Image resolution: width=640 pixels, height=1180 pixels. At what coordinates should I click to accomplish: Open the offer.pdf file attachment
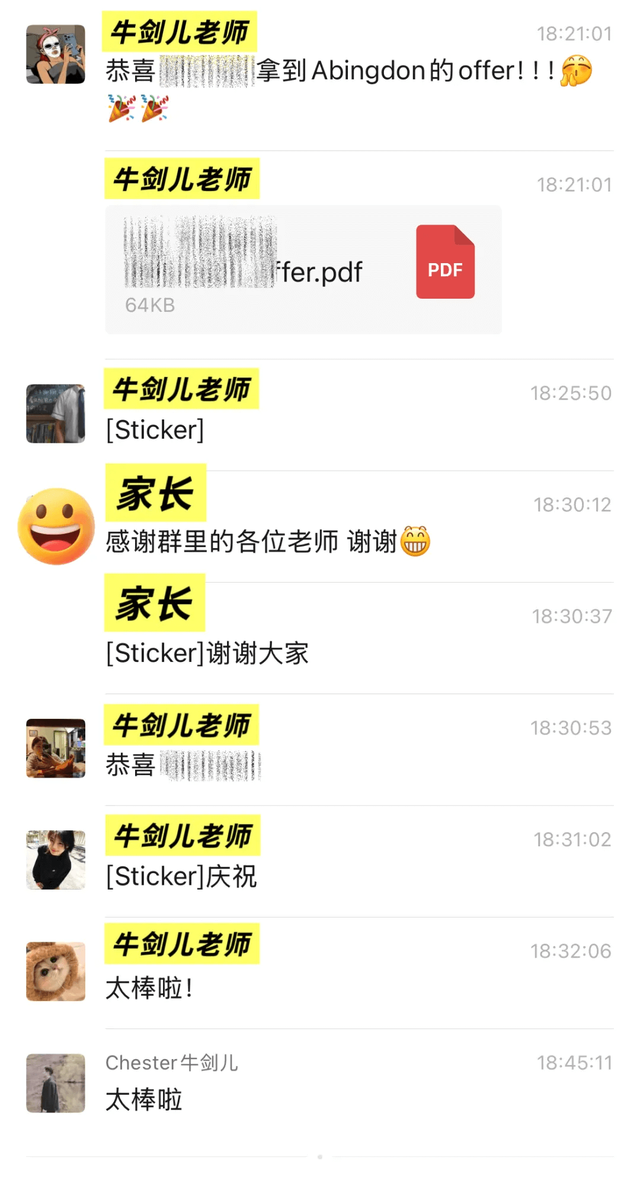[x=303, y=270]
